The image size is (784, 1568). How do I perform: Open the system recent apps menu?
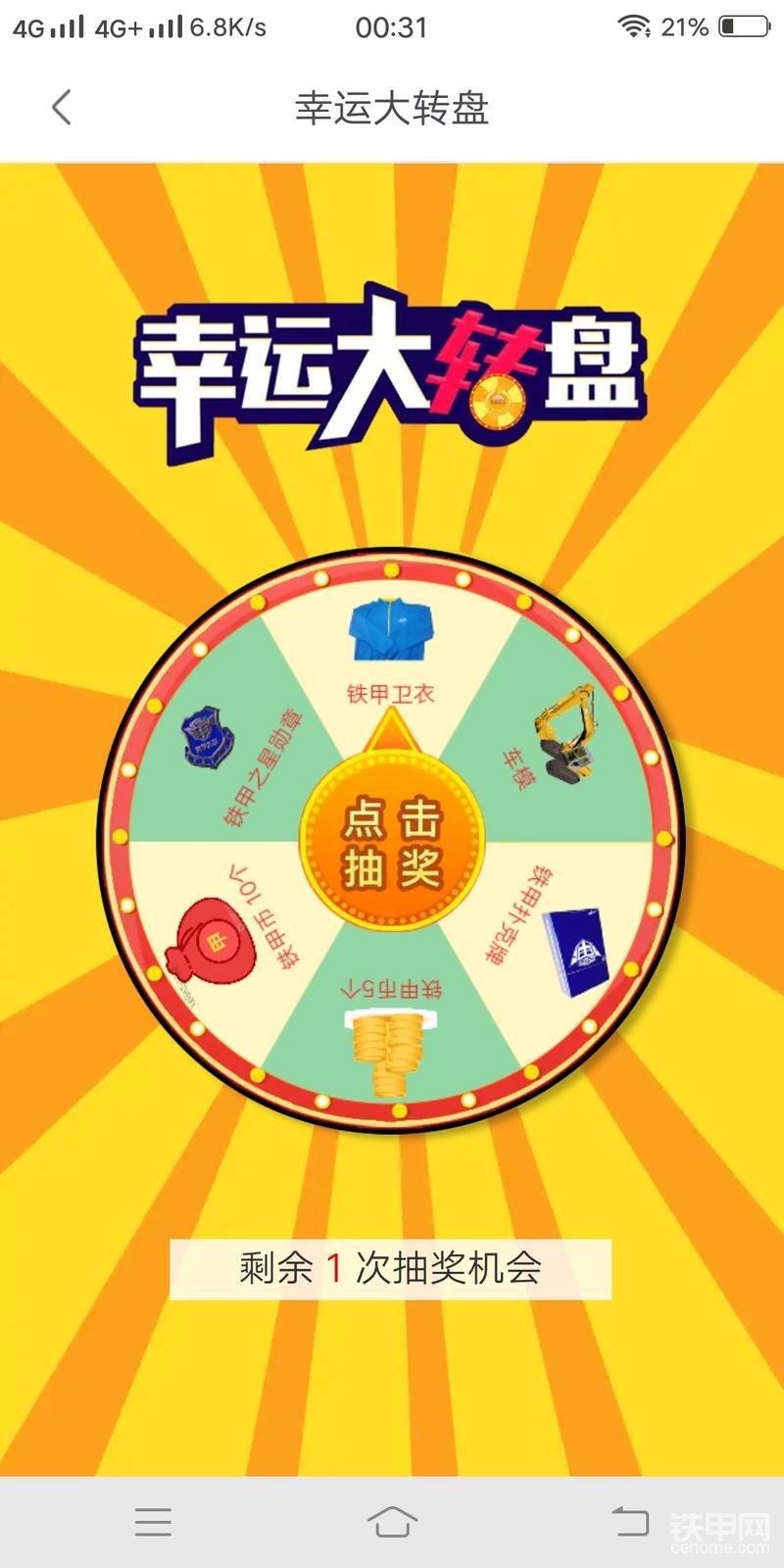(153, 1522)
